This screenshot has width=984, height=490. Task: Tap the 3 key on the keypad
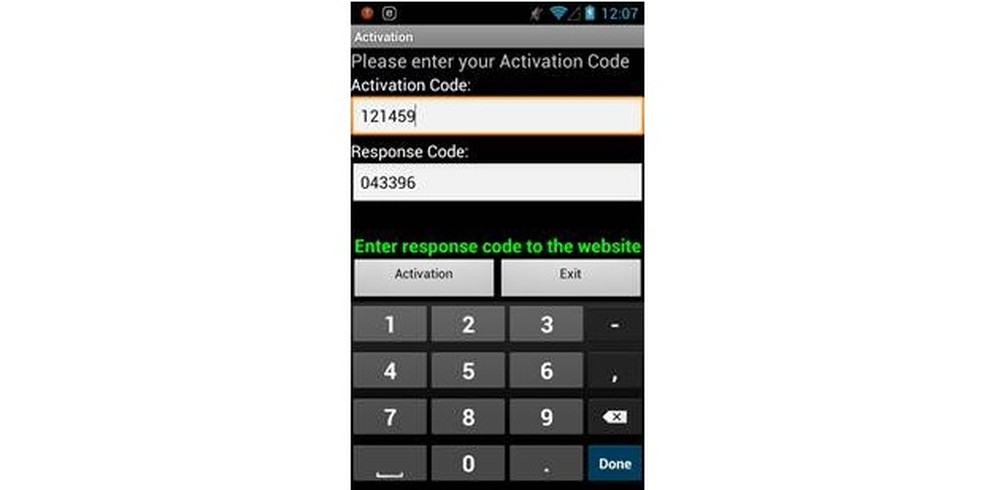coord(546,325)
